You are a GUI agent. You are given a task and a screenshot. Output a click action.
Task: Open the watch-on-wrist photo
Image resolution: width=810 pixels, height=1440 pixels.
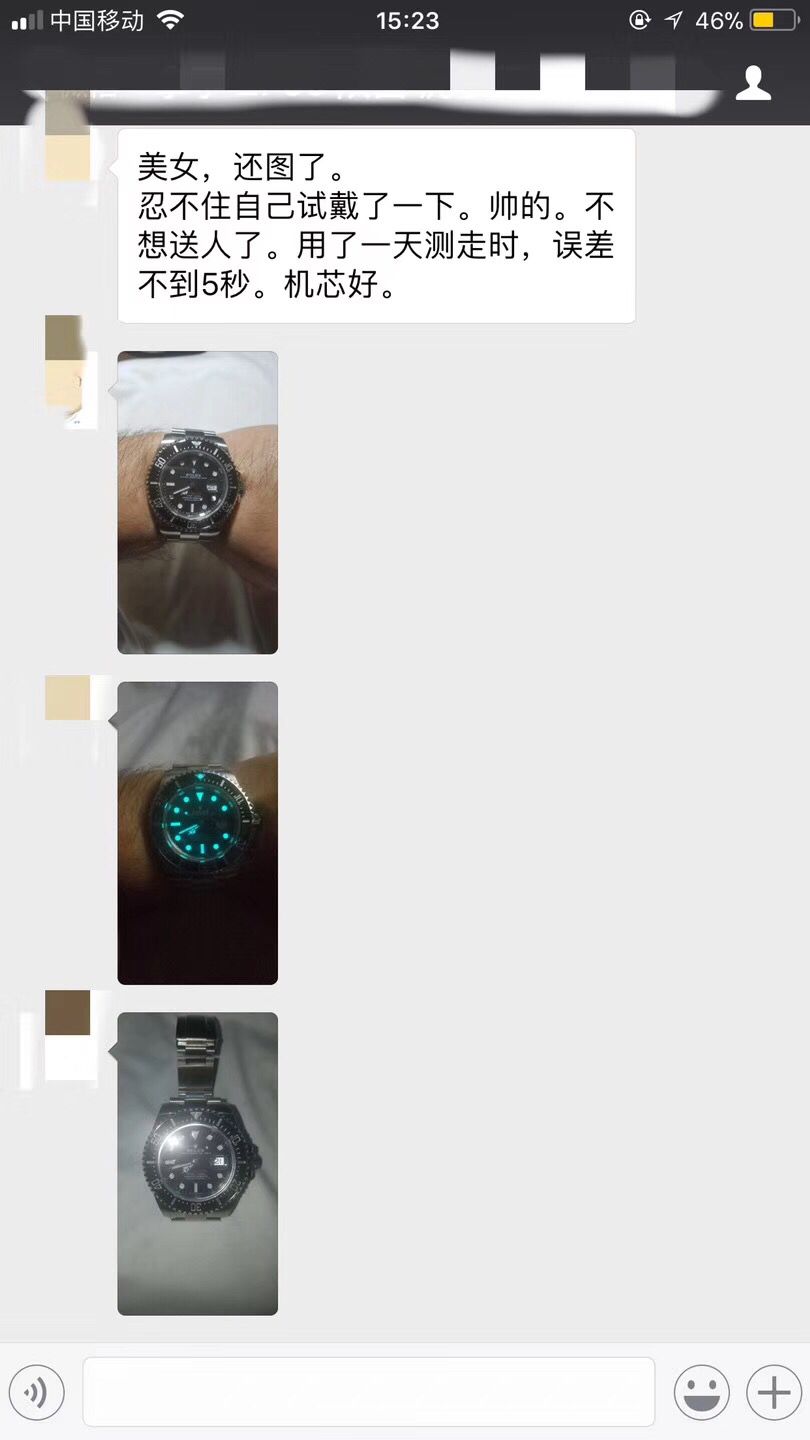pos(198,502)
